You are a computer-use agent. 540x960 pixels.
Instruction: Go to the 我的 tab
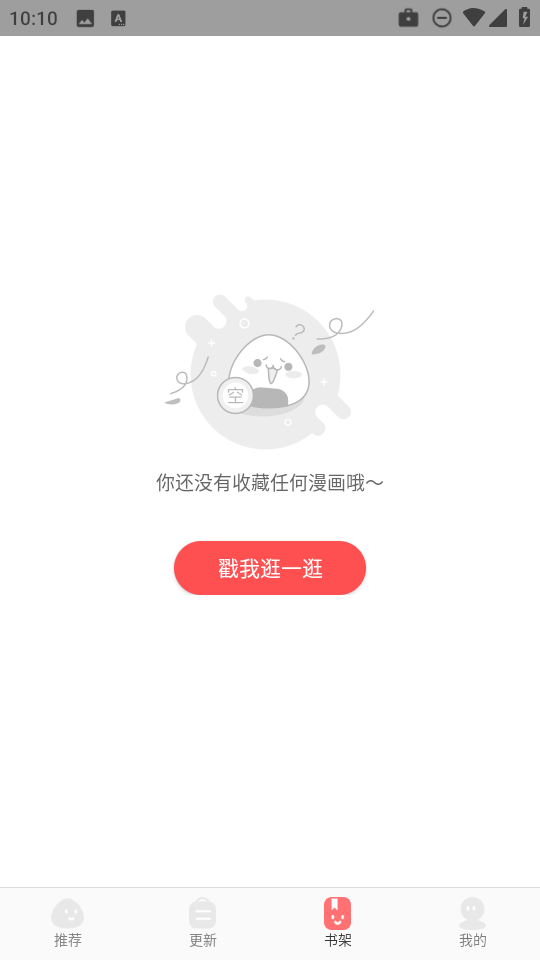point(473,923)
